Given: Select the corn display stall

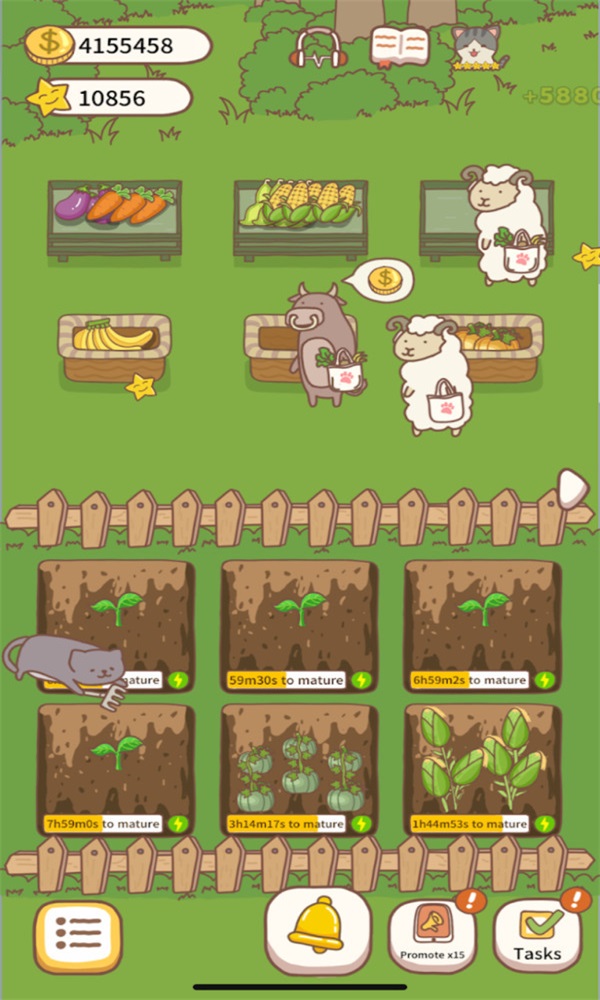Looking at the screenshot, I should click(300, 215).
